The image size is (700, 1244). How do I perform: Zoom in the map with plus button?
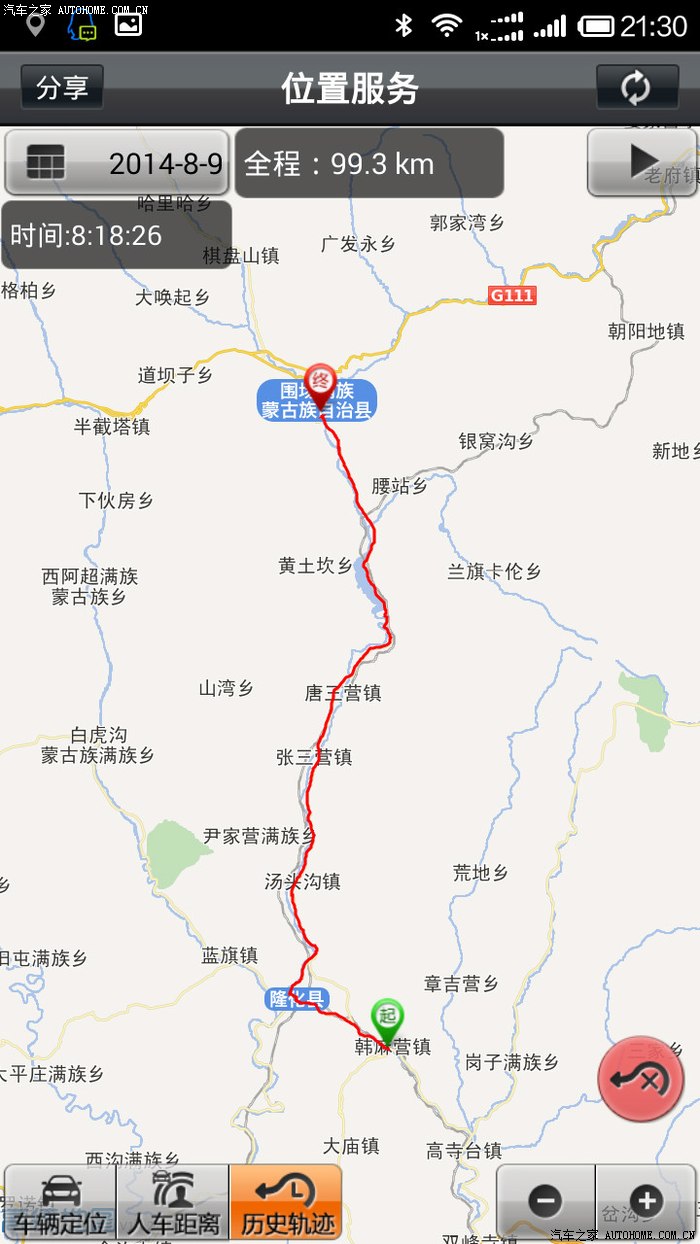(x=645, y=1201)
